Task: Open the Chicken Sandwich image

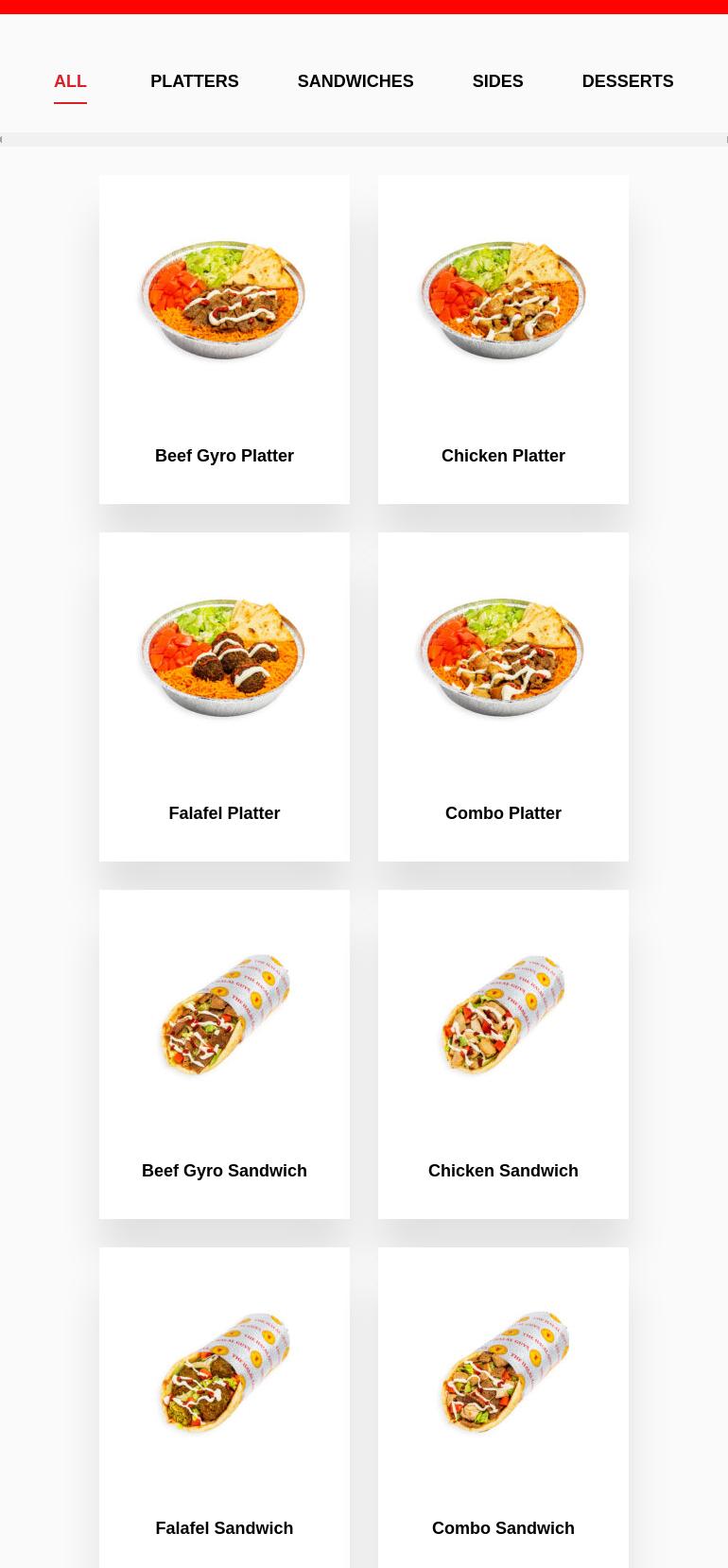Action: point(503,1015)
